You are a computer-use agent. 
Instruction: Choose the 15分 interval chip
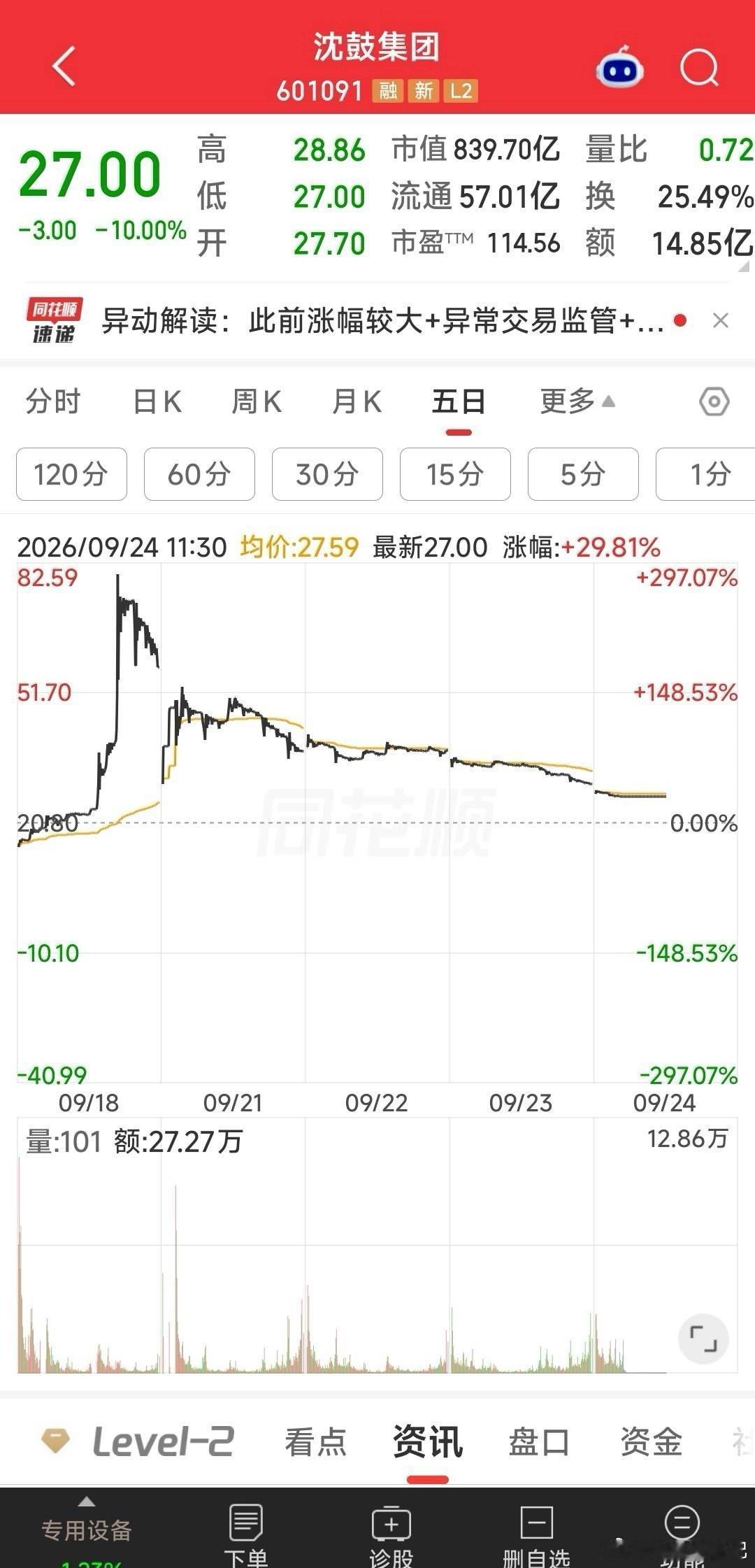(455, 474)
